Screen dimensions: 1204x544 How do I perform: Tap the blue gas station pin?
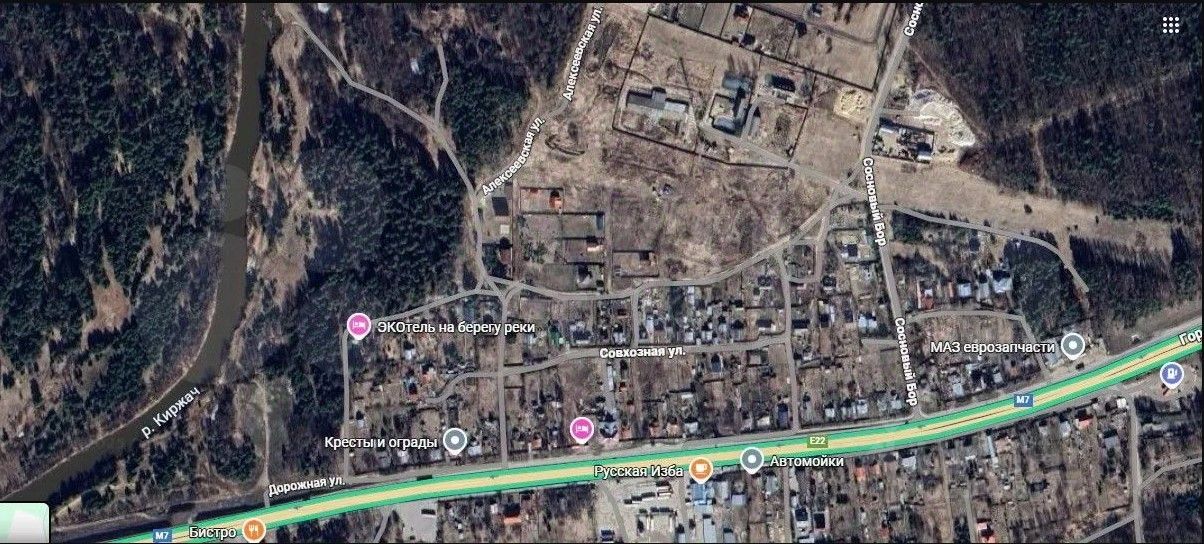tap(1169, 375)
